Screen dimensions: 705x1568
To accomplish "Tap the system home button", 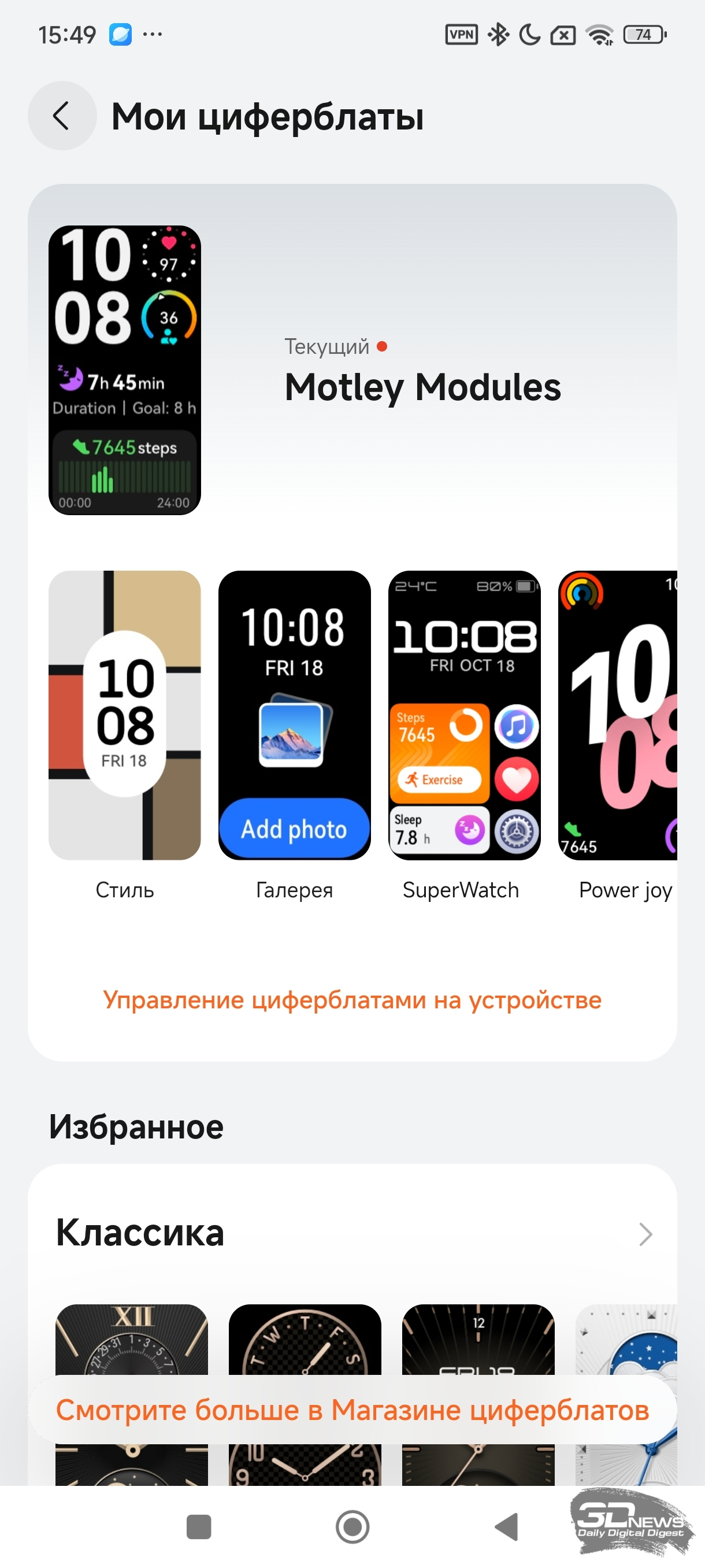I will tap(352, 1526).
